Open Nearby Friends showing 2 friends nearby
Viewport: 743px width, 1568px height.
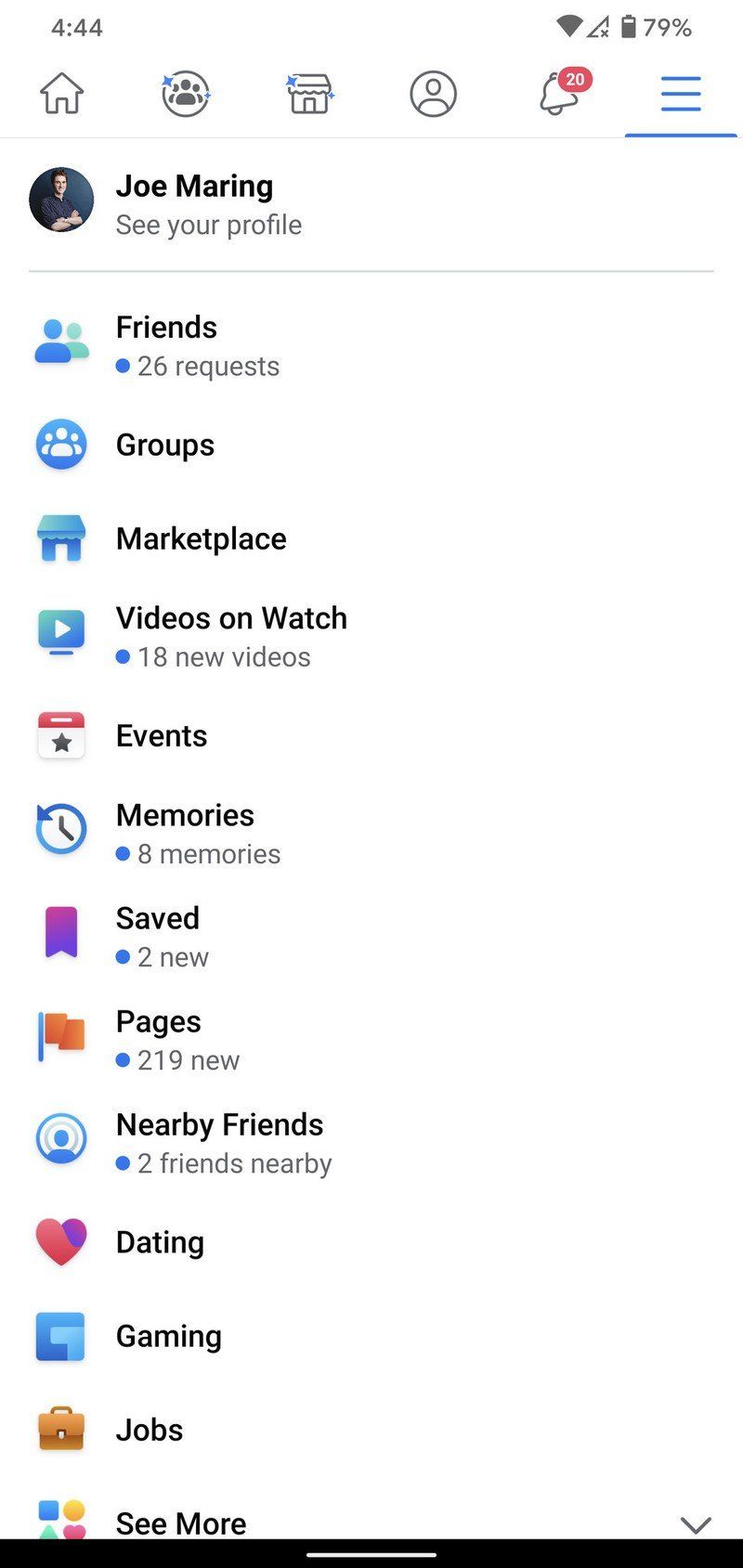click(x=219, y=1140)
